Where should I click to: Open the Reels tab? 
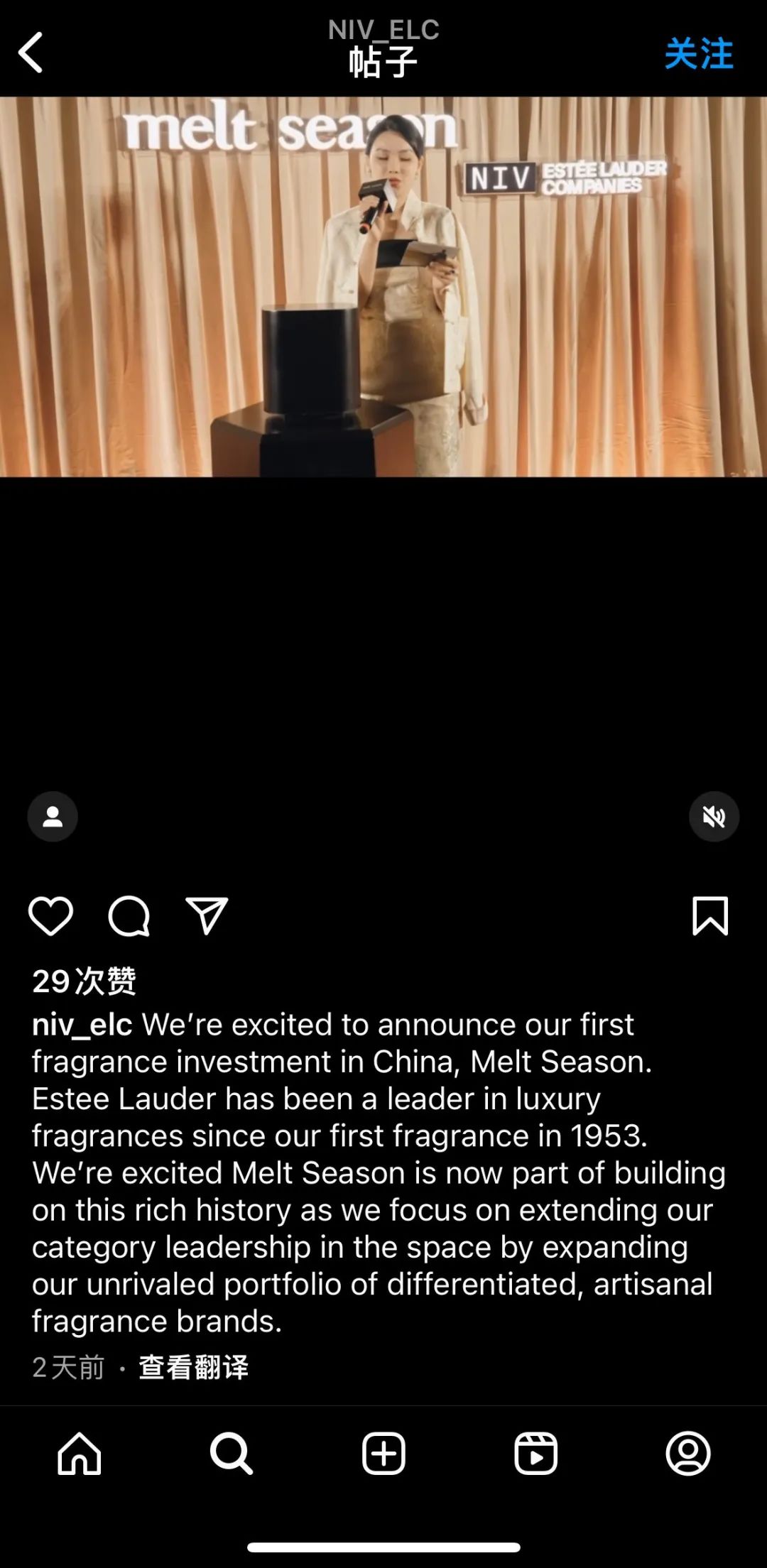(535, 1453)
